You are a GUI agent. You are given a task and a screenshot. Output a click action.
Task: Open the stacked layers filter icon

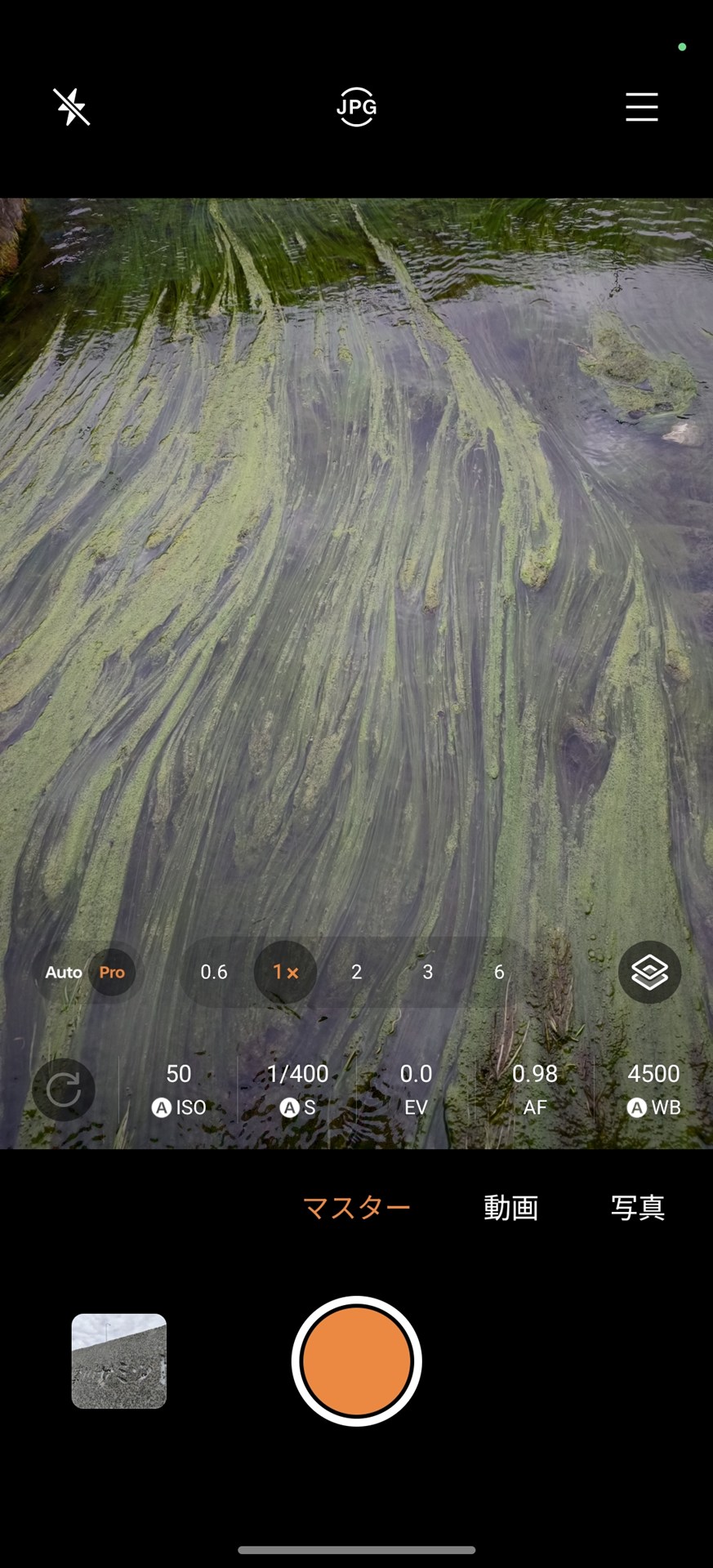tap(649, 972)
